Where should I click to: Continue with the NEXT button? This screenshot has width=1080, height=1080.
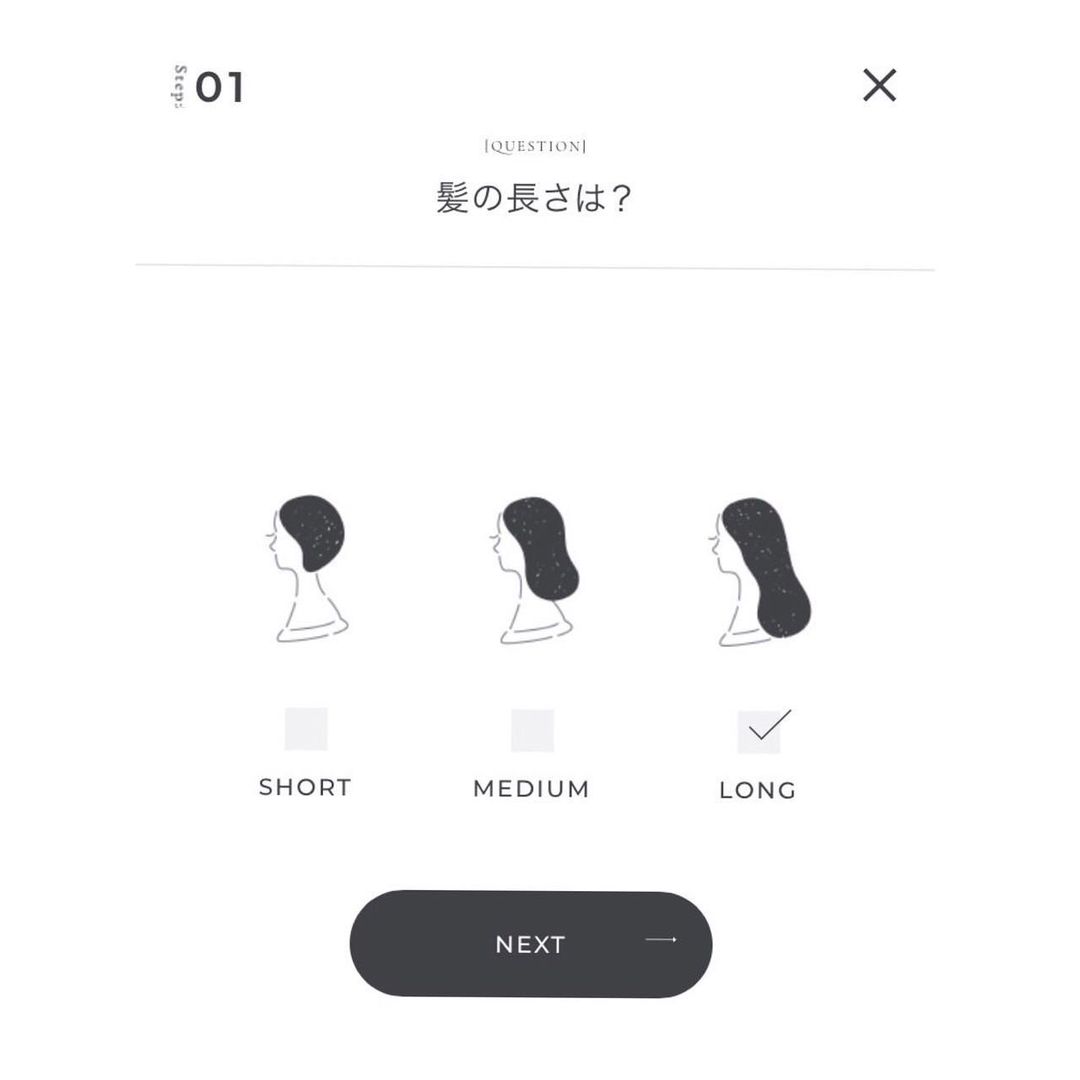click(531, 944)
